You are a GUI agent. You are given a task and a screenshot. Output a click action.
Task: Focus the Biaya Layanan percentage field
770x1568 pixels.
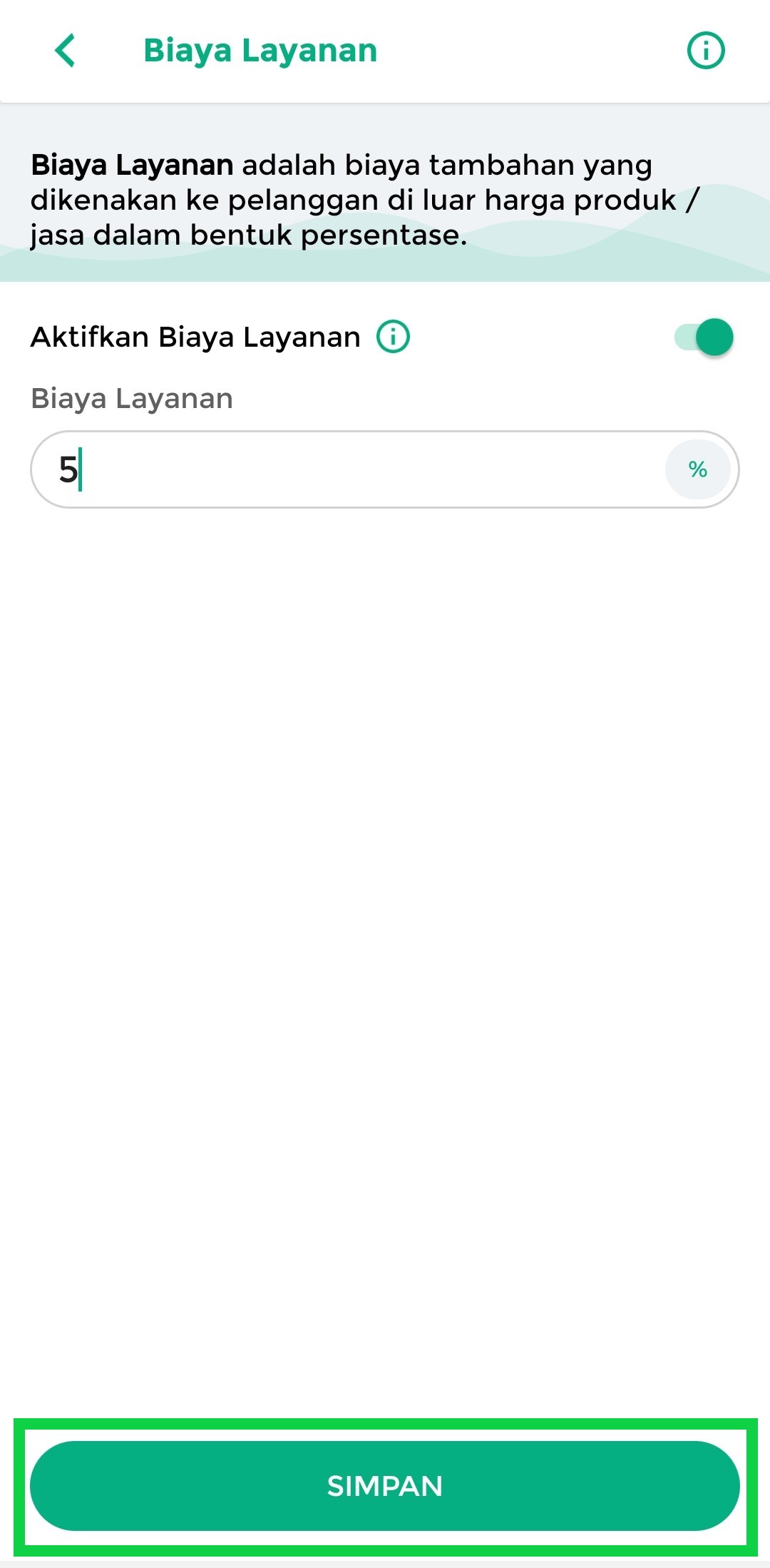[x=356, y=469]
